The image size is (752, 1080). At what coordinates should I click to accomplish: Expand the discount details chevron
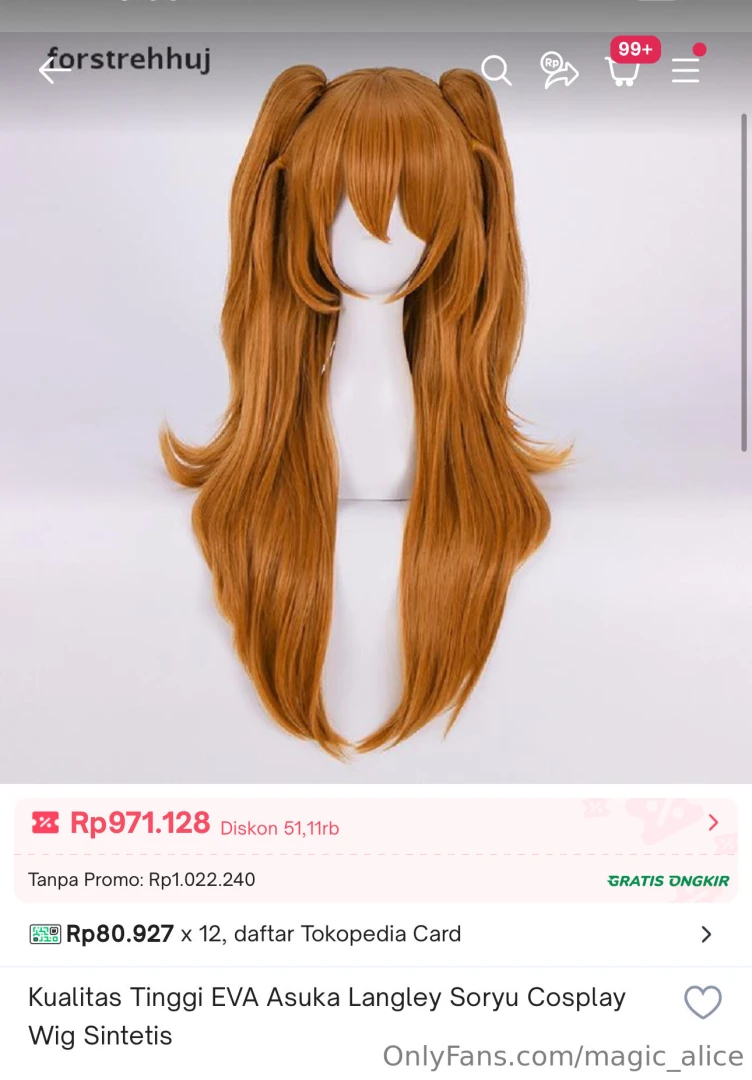[712, 823]
